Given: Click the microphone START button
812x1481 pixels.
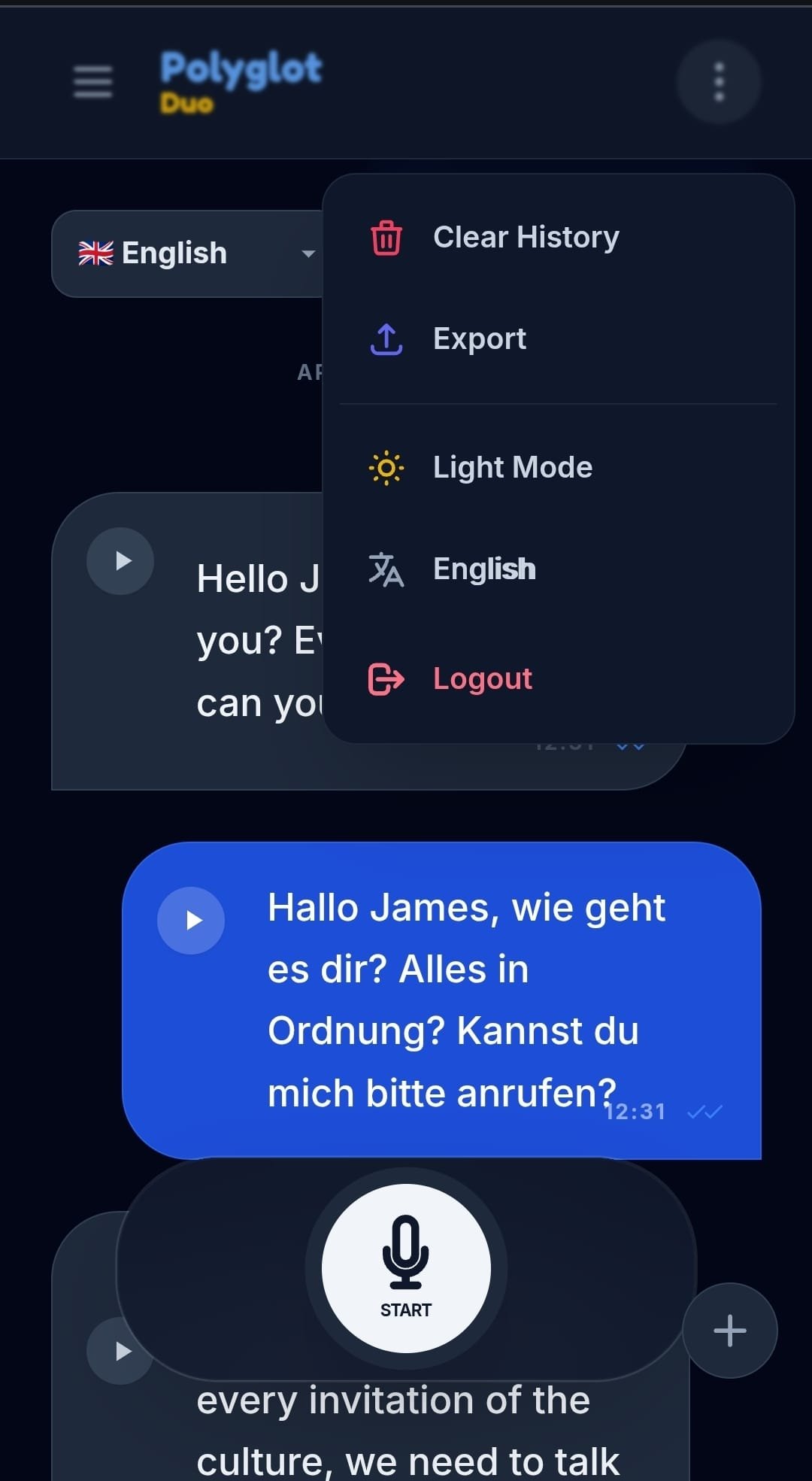Looking at the screenshot, I should click(x=405, y=1267).
